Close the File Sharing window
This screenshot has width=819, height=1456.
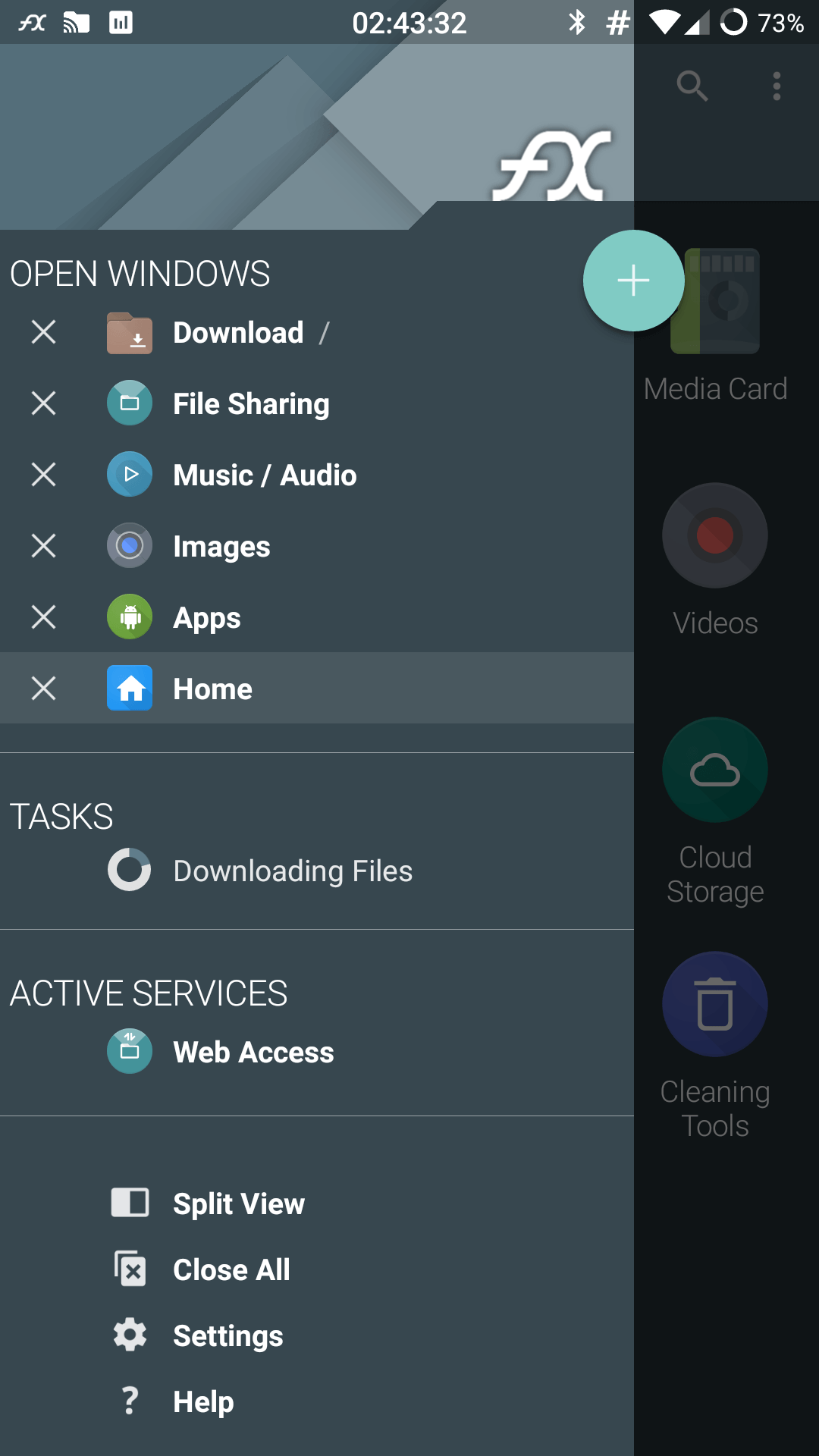point(44,403)
